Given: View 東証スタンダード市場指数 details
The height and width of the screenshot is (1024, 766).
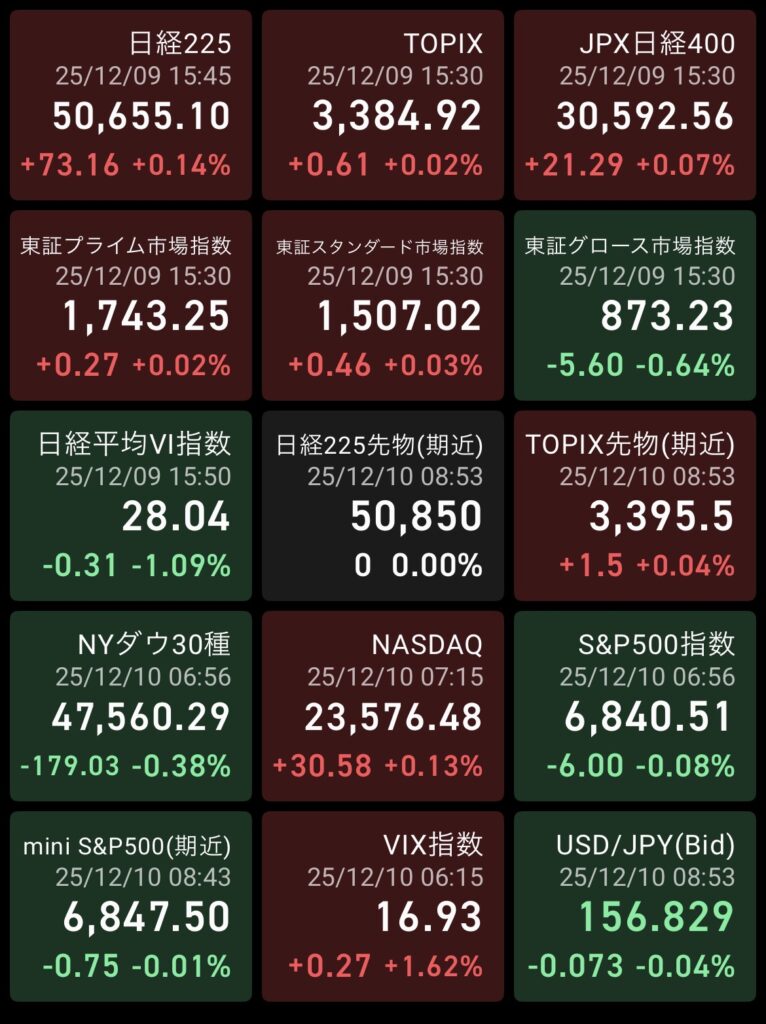Looking at the screenshot, I should [x=383, y=305].
